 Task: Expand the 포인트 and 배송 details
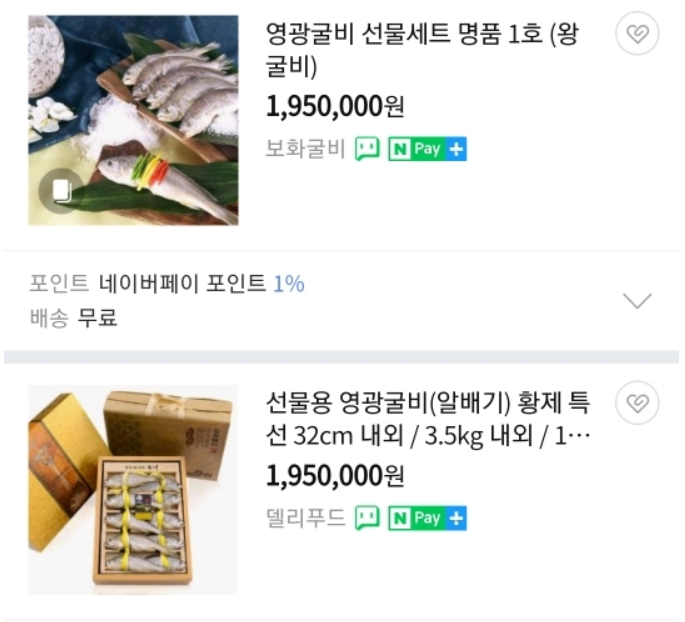click(637, 300)
